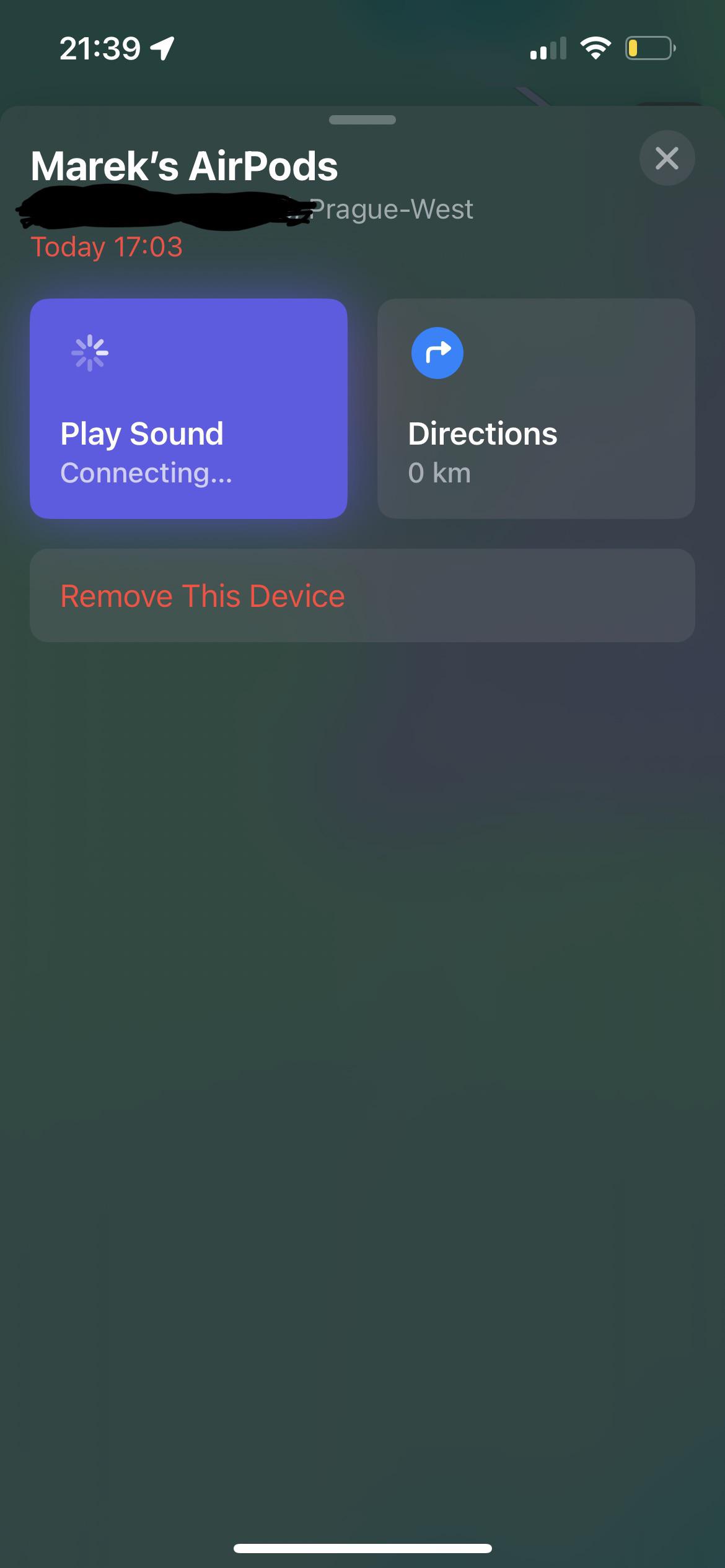This screenshot has width=725, height=1568.
Task: Get directions to the AirPods
Action: pyautogui.click(x=535, y=409)
